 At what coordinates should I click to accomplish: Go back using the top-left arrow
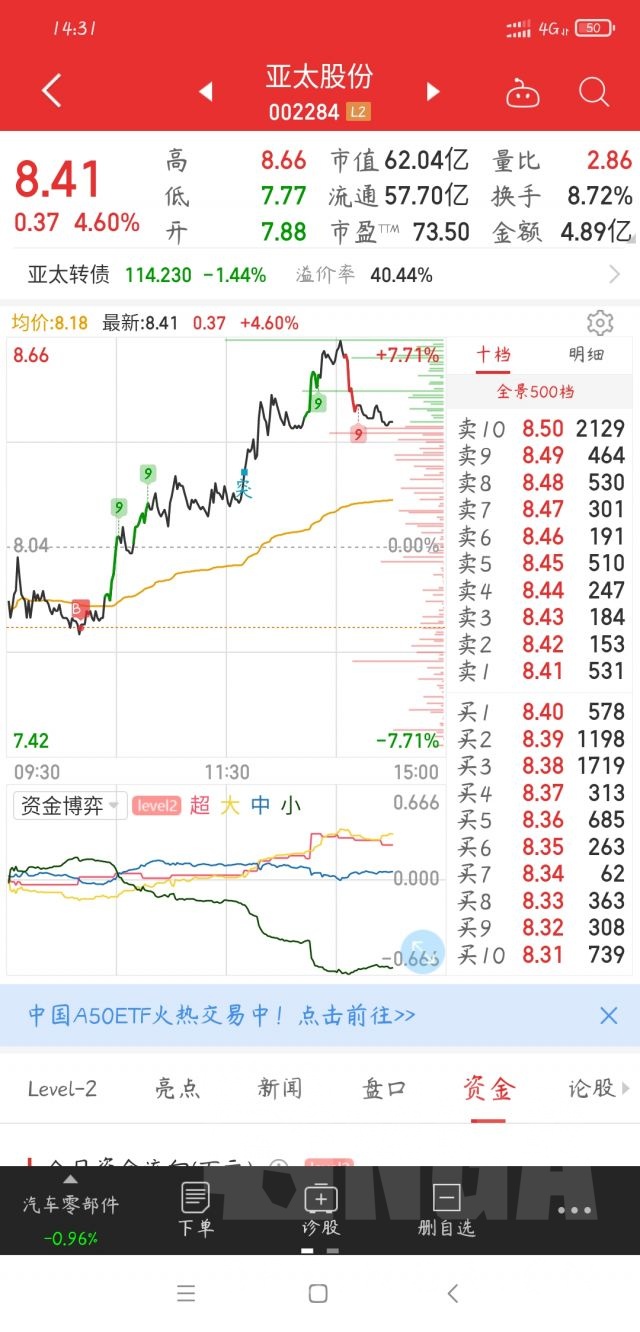(52, 91)
